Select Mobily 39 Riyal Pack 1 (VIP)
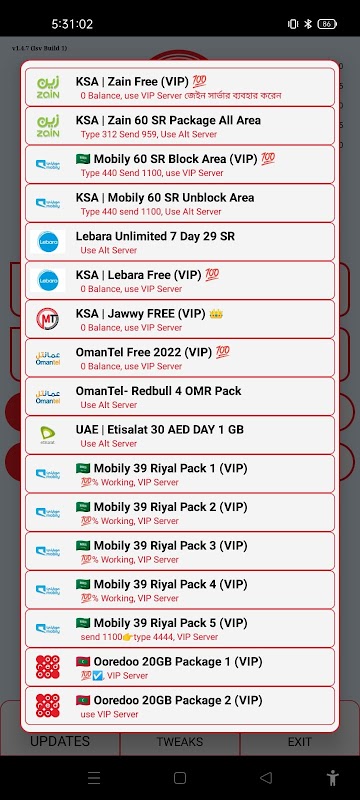 pos(180,473)
